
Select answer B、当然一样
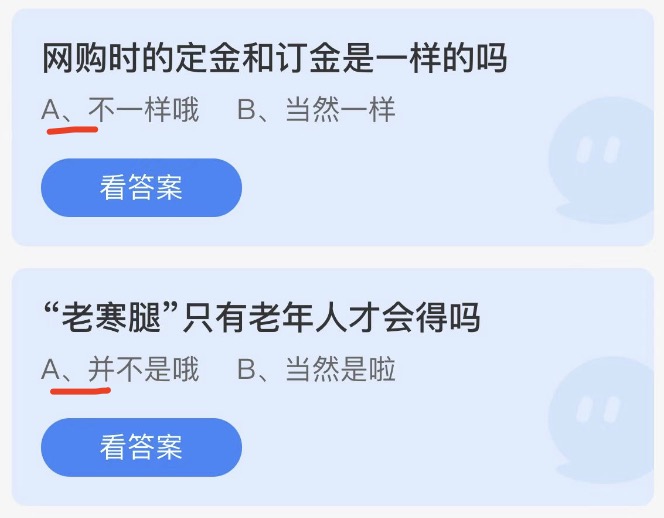pos(316,110)
